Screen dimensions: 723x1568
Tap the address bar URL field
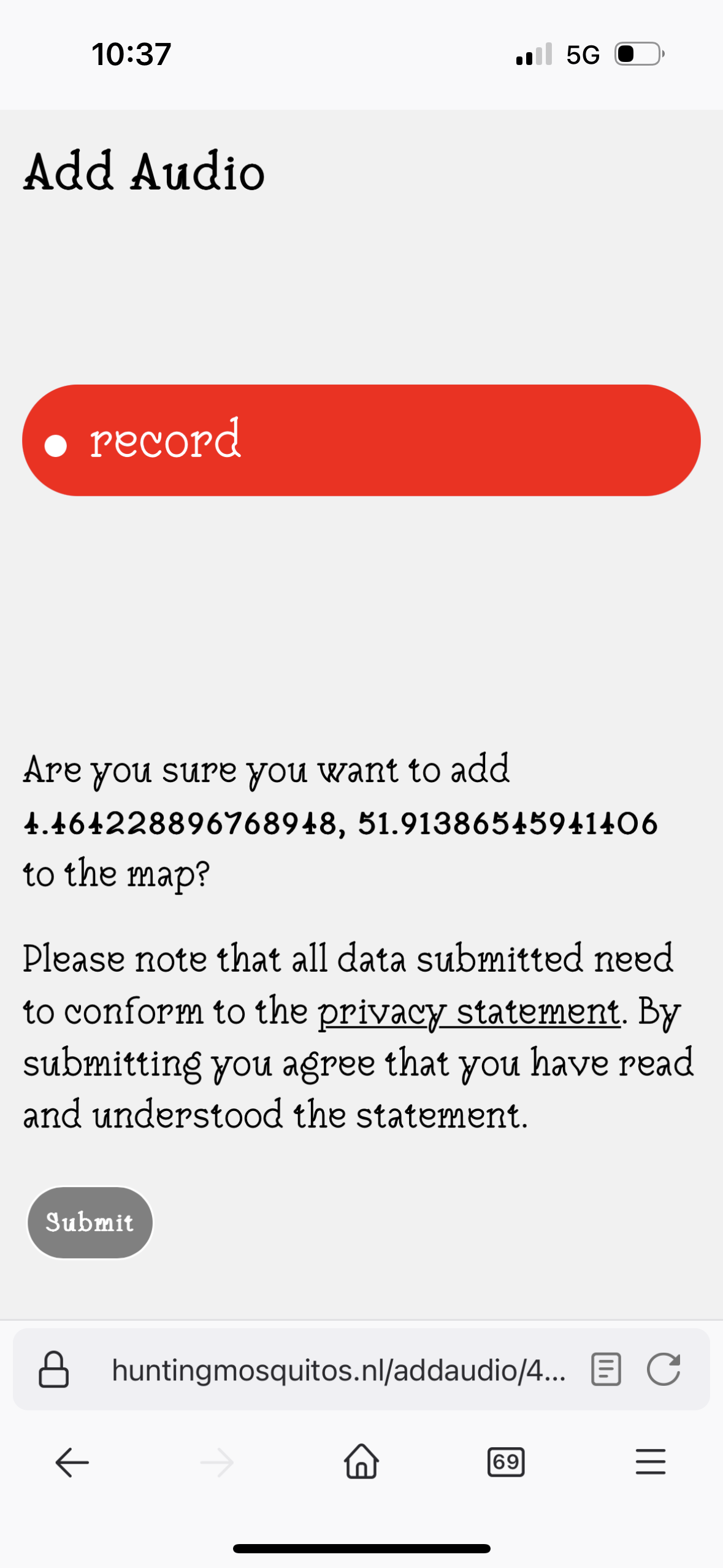pyautogui.click(x=339, y=1370)
